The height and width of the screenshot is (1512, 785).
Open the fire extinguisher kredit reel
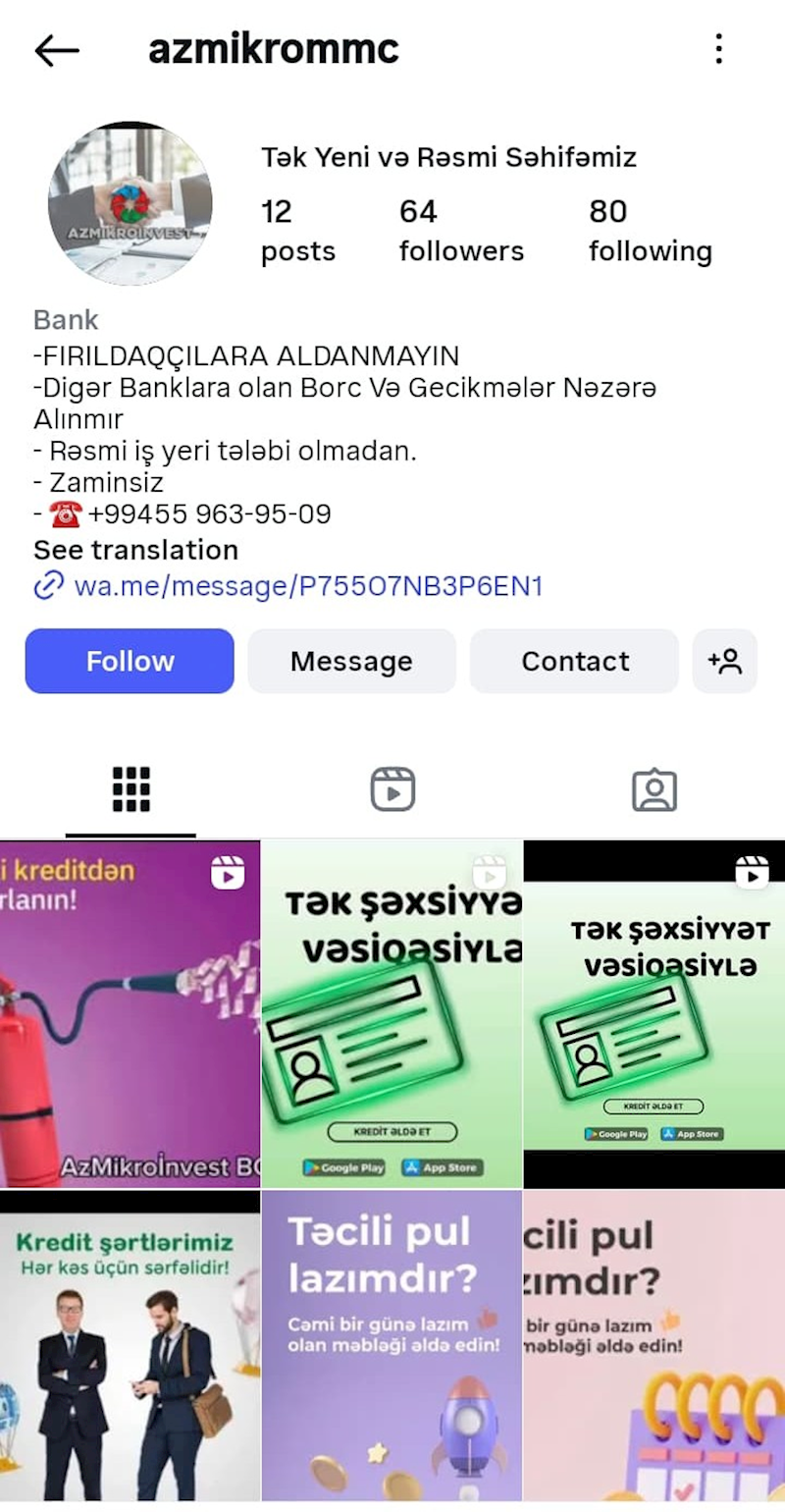[x=130, y=1013]
